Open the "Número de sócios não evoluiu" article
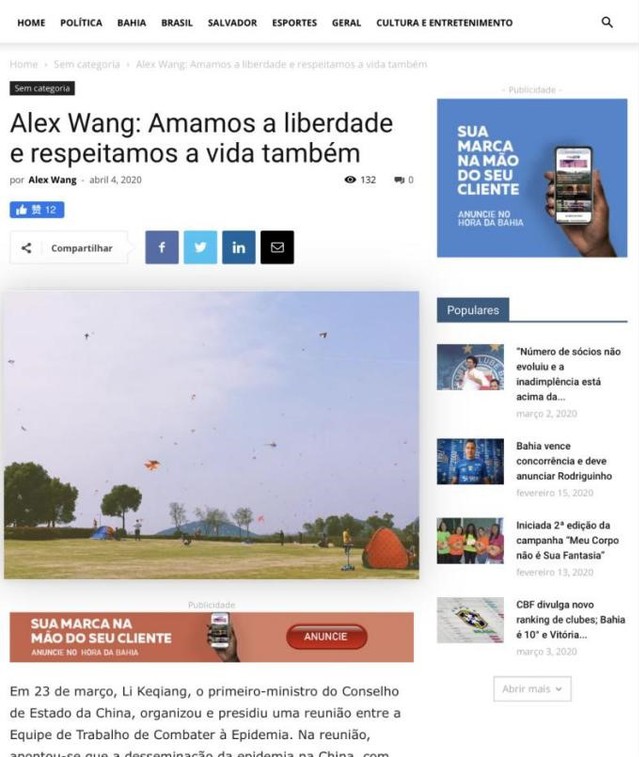Viewport: 639px width, 757px height. point(568,374)
